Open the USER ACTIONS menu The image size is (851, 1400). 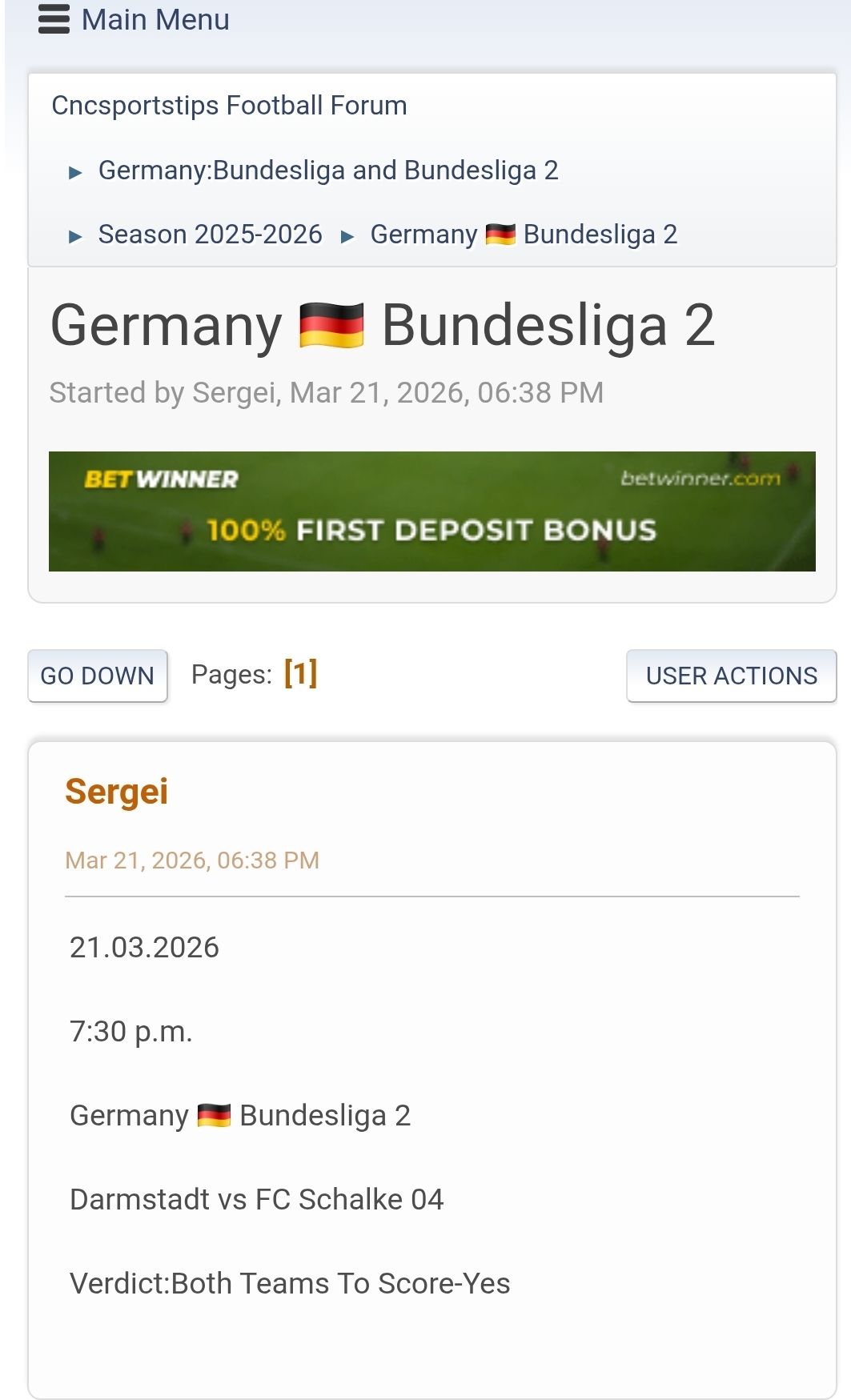[731, 676]
